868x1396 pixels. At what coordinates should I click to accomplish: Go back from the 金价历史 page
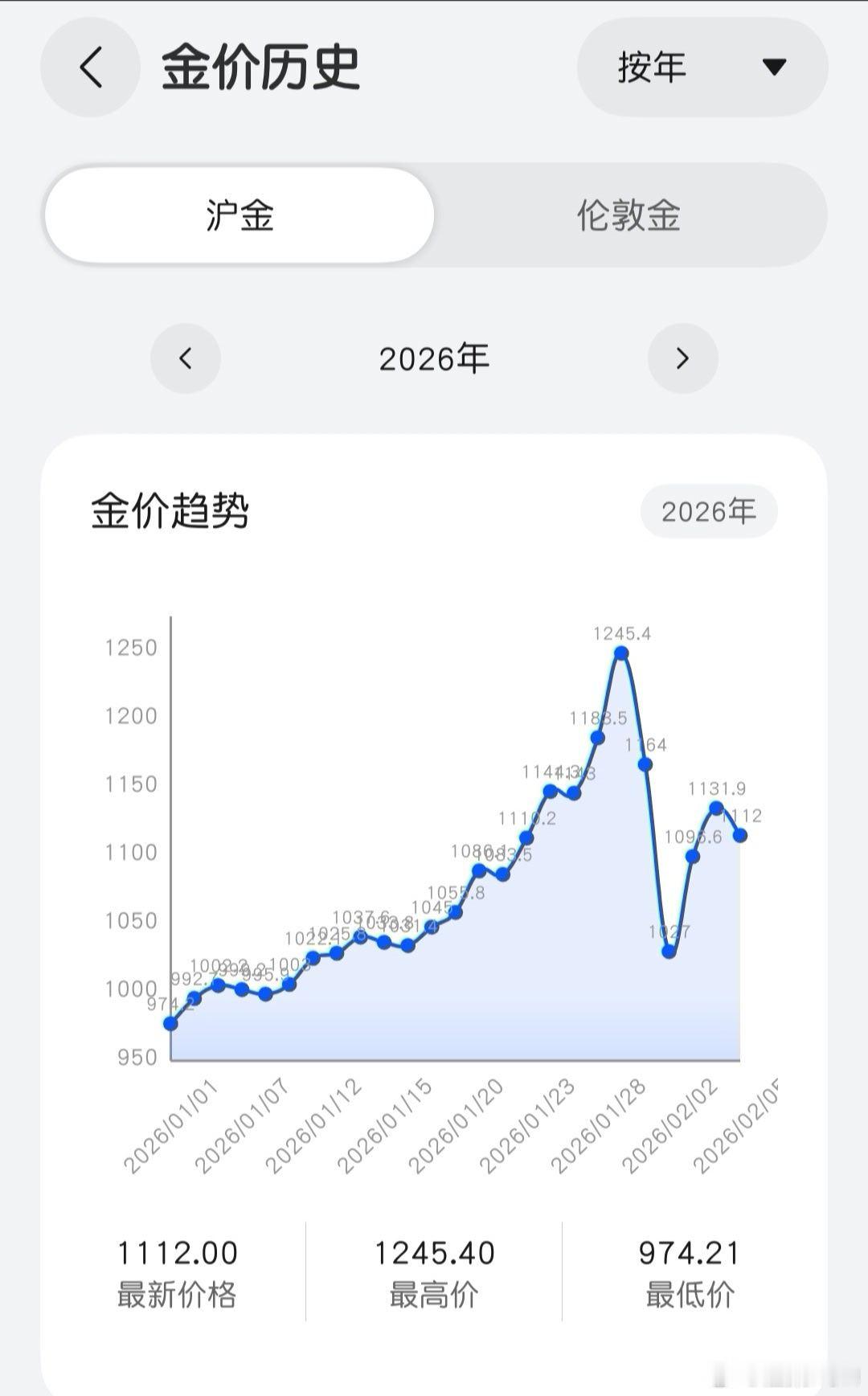point(90,68)
